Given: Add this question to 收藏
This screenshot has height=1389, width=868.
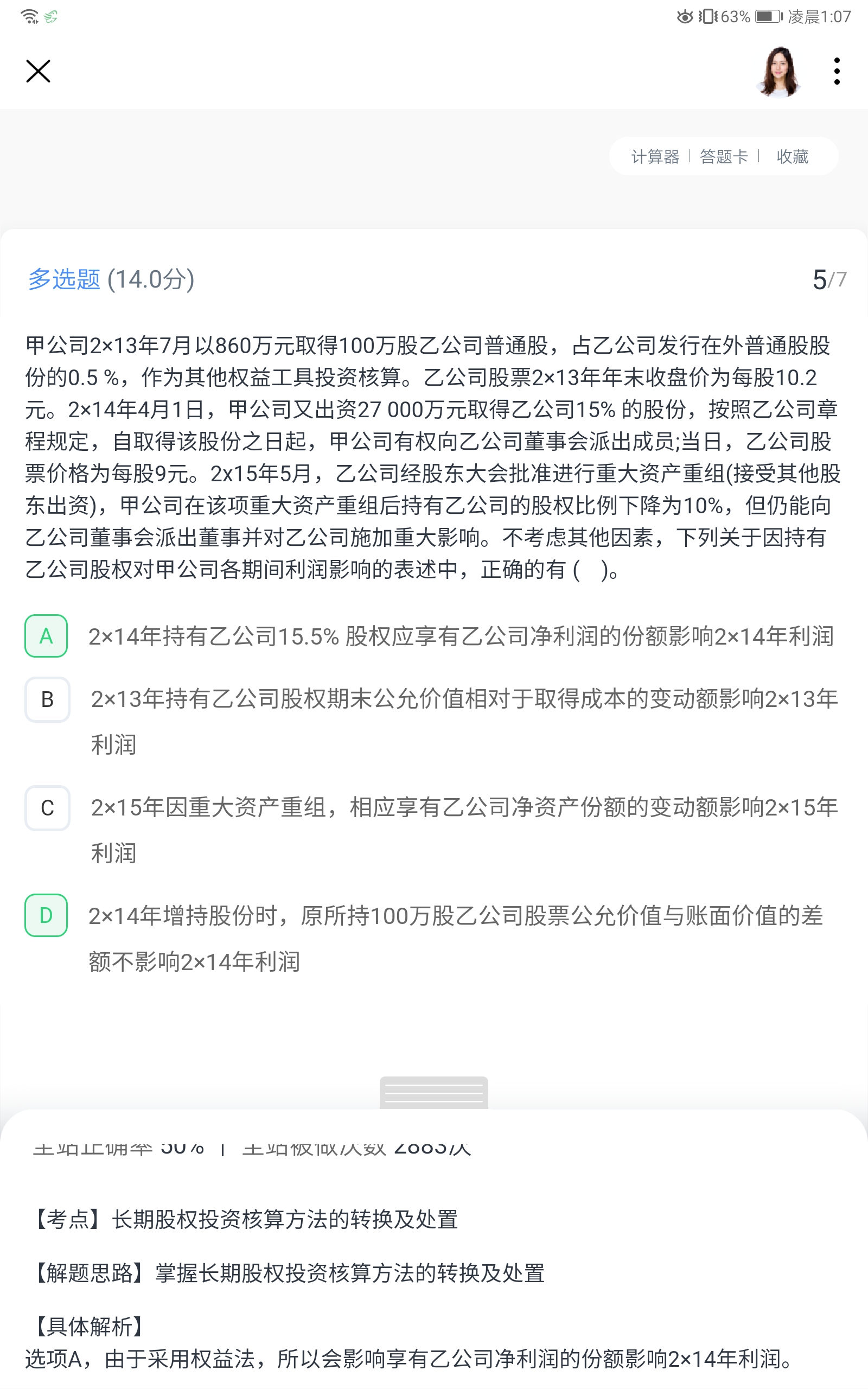Looking at the screenshot, I should [x=792, y=156].
